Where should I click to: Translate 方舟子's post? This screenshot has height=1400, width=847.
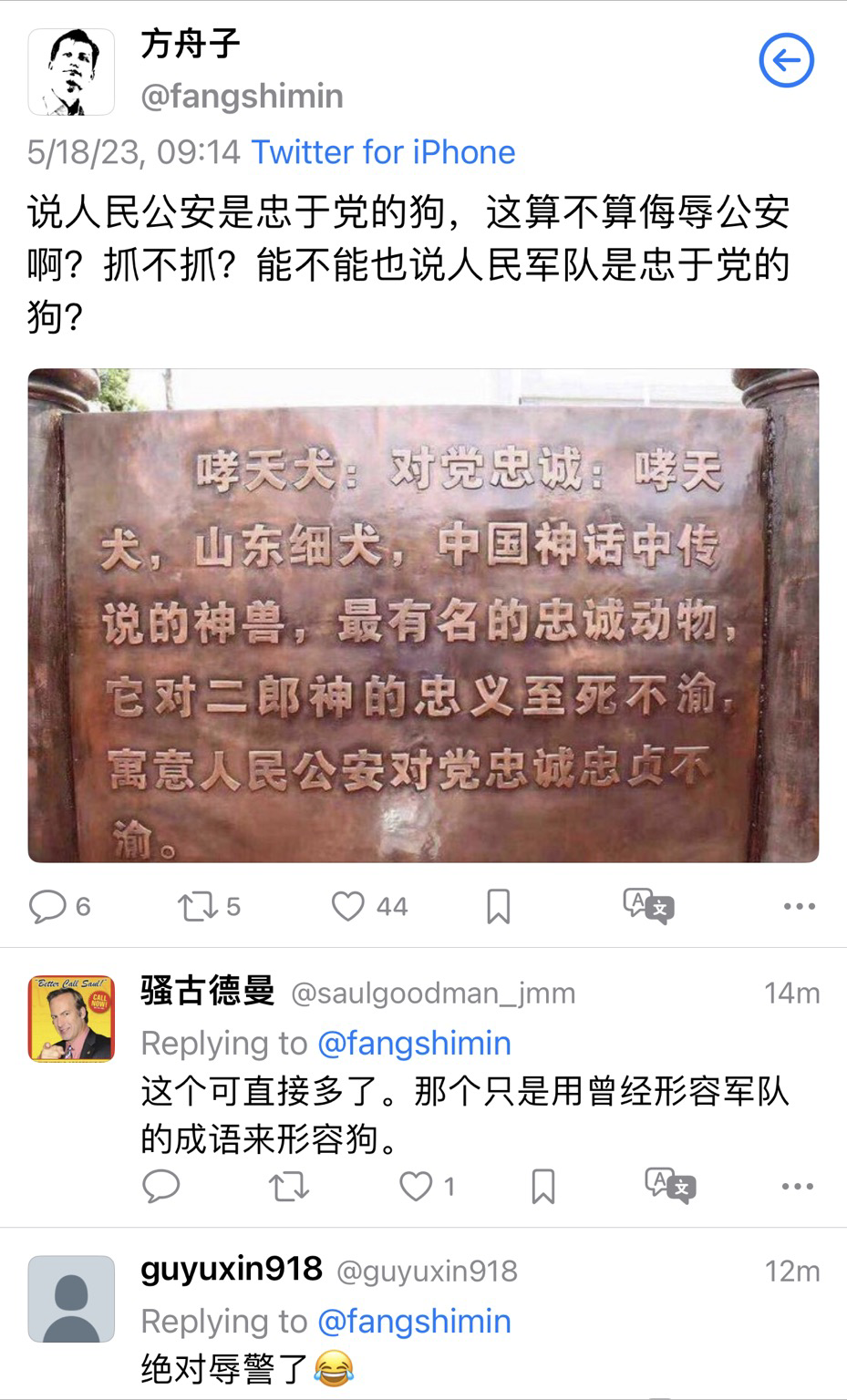click(648, 906)
